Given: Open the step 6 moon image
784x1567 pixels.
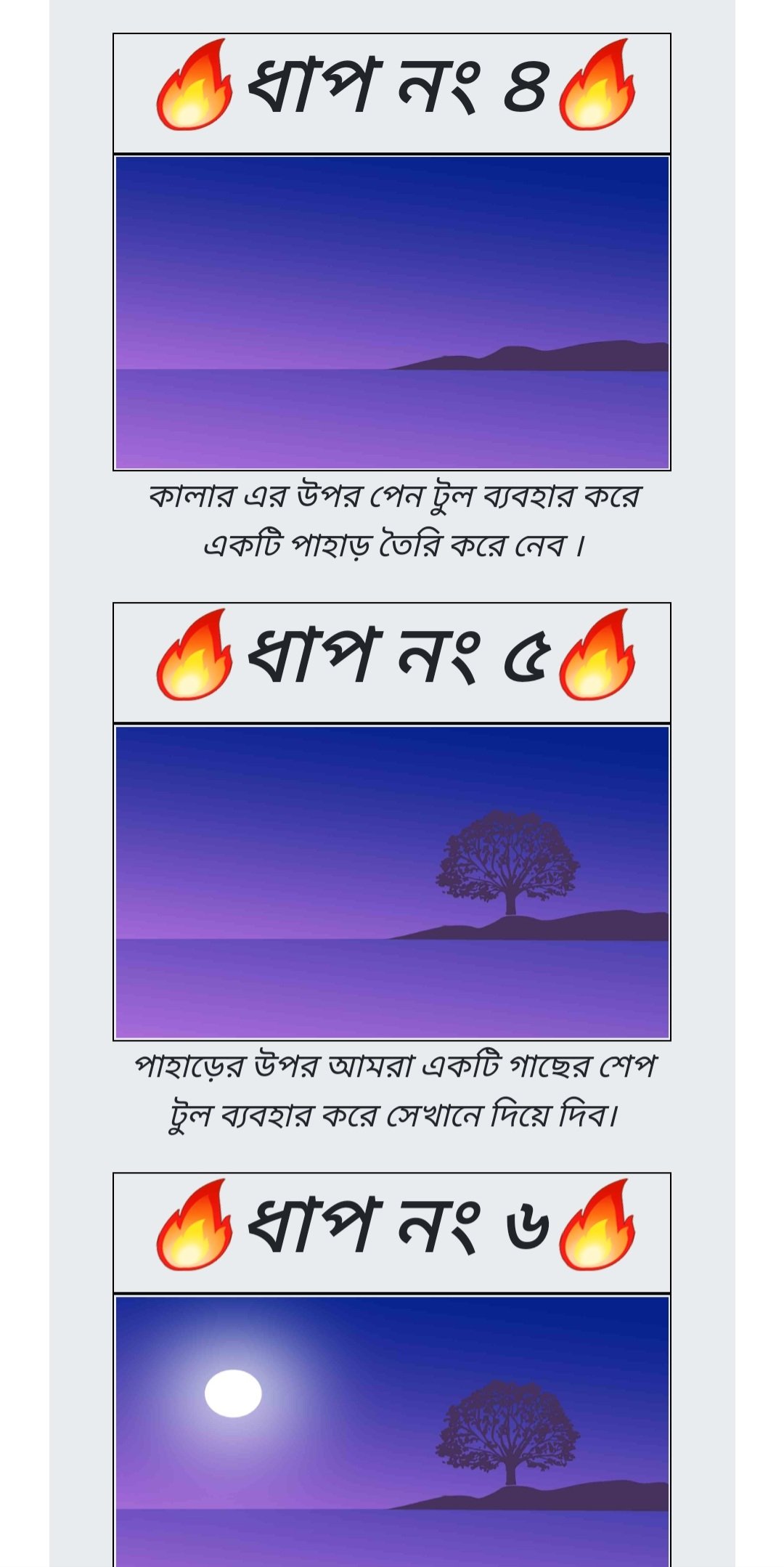Looking at the screenshot, I should (x=392, y=1430).
